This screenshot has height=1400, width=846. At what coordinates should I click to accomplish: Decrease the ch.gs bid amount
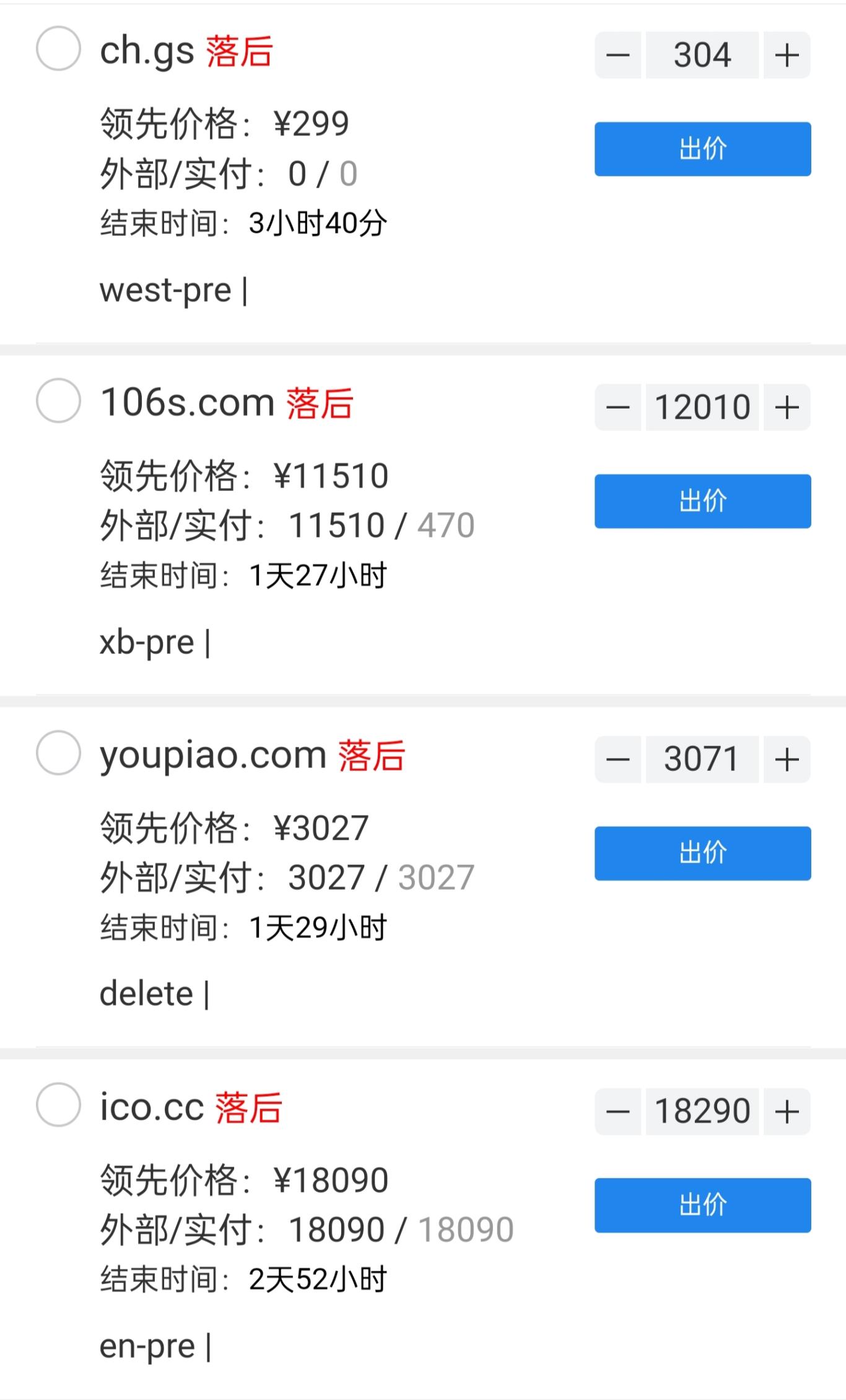pos(617,55)
